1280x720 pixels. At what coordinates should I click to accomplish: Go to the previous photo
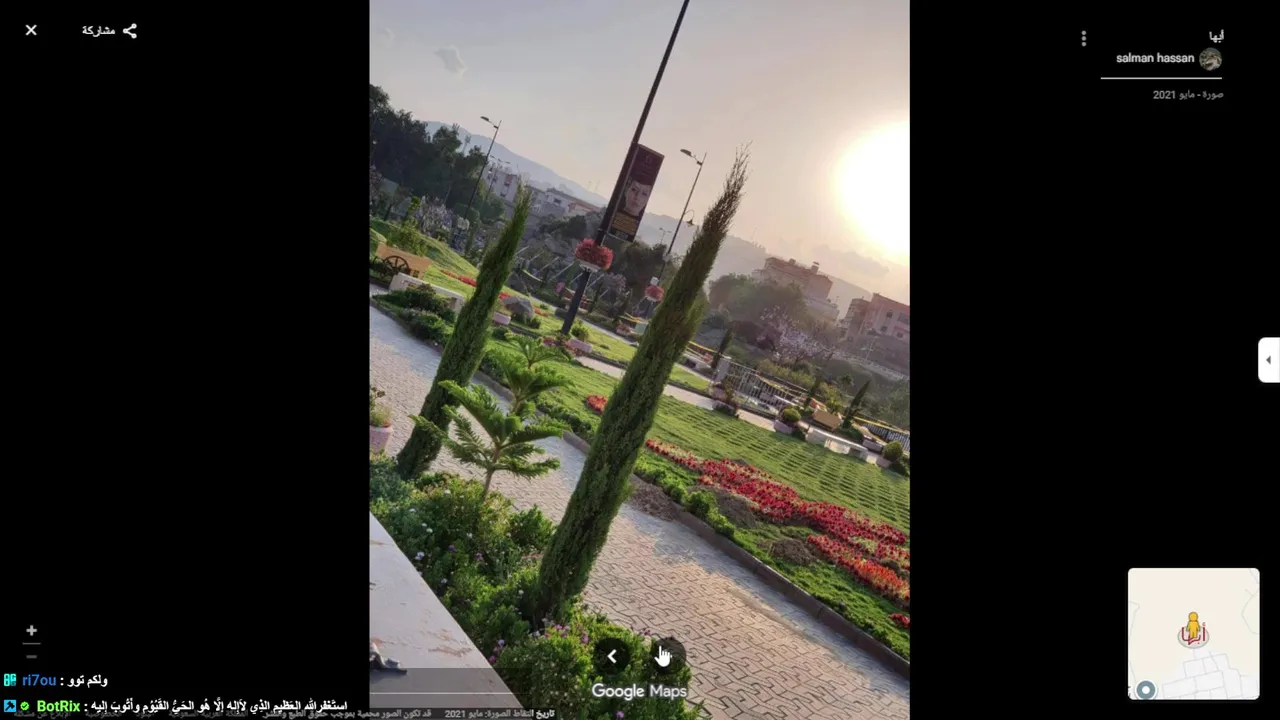[612, 657]
